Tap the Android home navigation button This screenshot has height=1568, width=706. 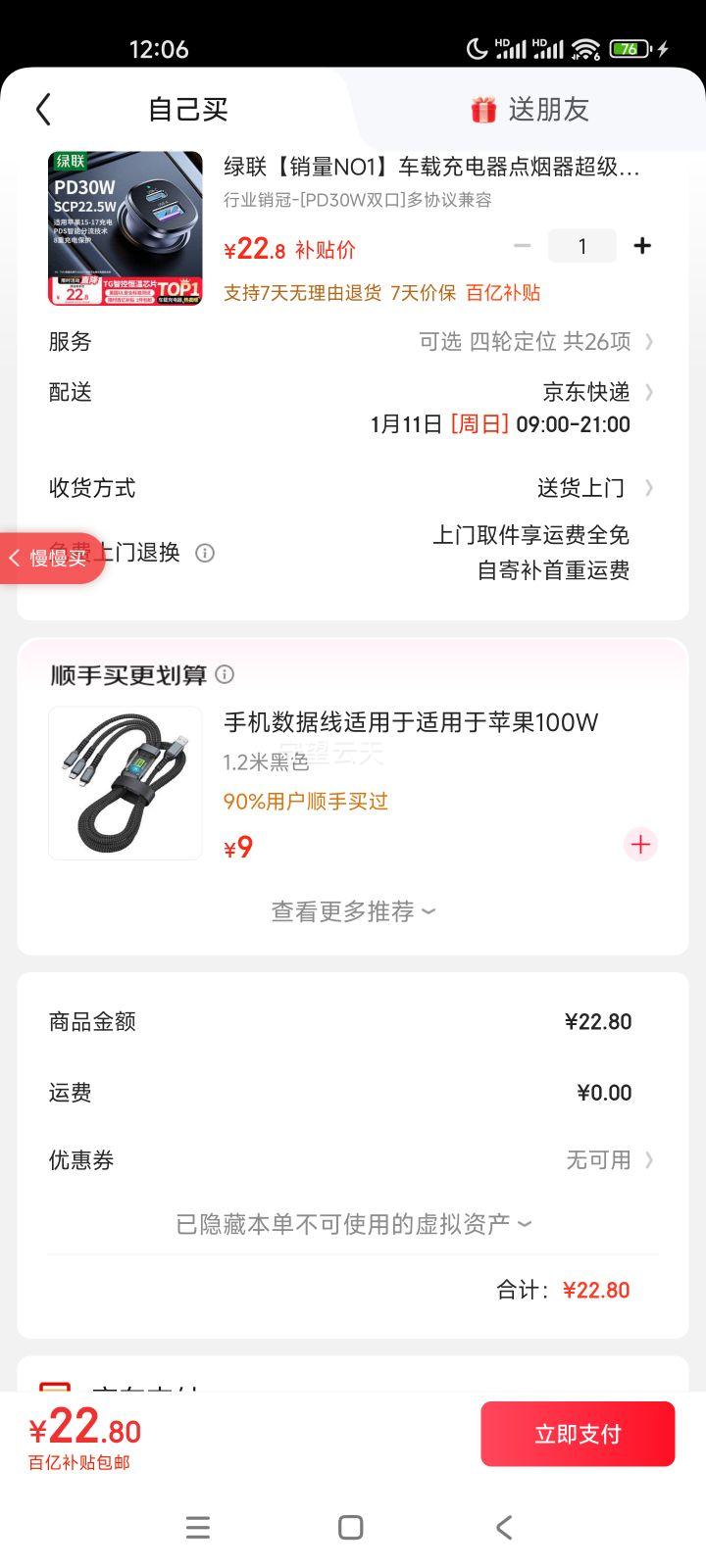pyautogui.click(x=349, y=1527)
